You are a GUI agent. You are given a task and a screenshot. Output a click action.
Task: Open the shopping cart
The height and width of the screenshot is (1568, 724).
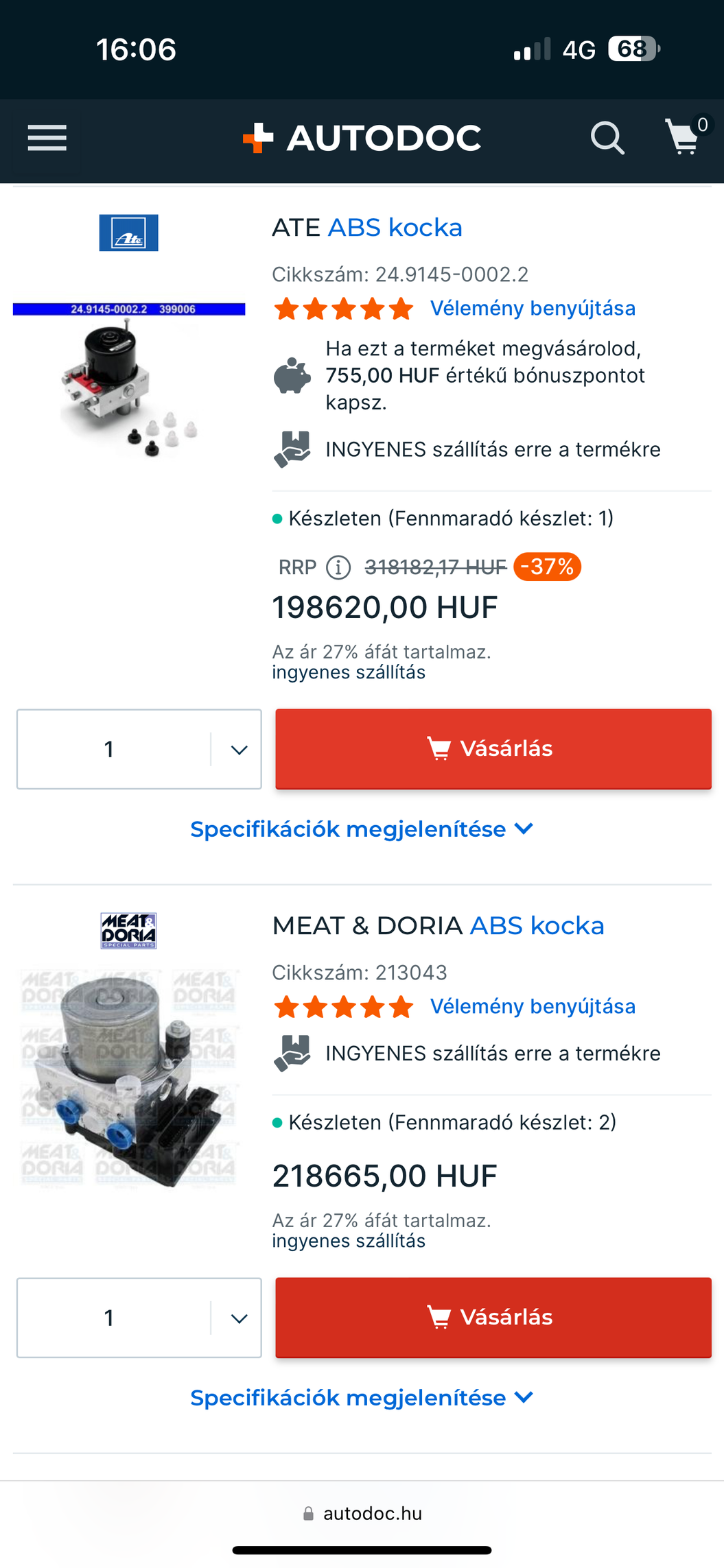[x=684, y=136]
